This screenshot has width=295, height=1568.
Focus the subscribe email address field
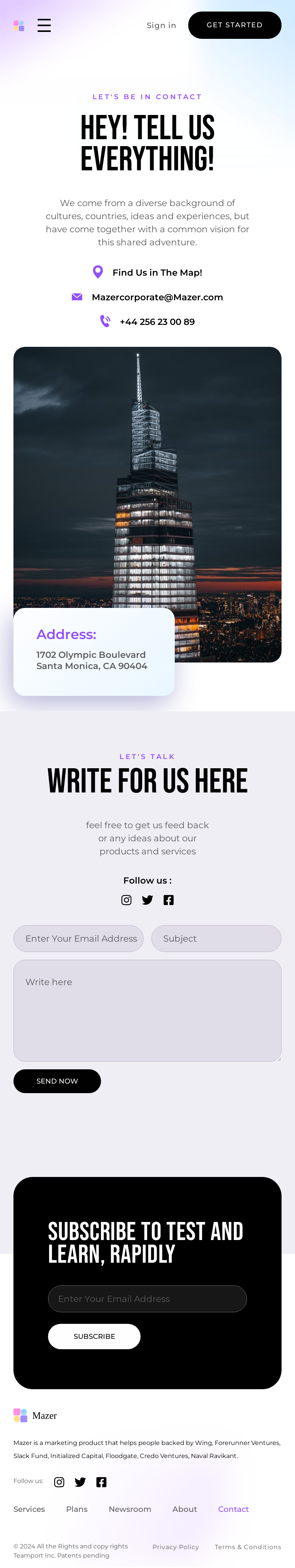[147, 1298]
